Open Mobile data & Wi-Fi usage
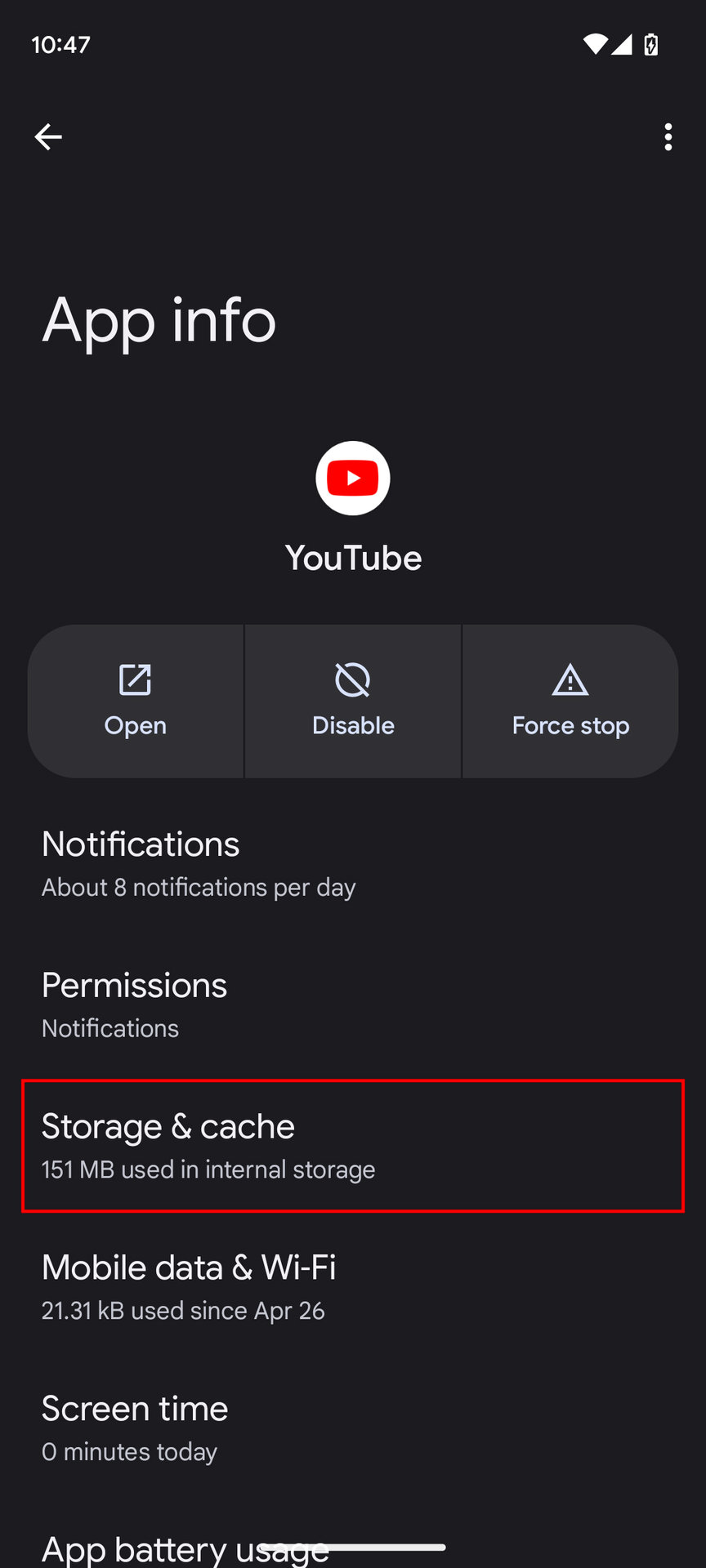 (353, 1287)
